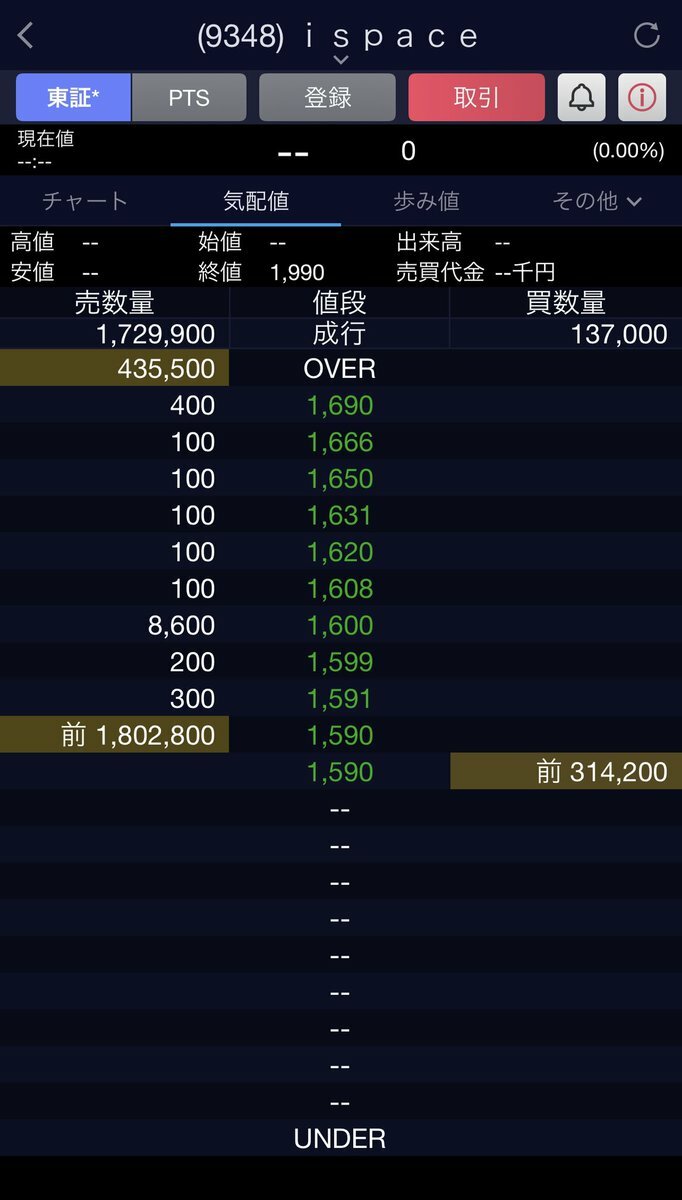Open the red info icon
This screenshot has width=682, height=1200.
coord(642,97)
